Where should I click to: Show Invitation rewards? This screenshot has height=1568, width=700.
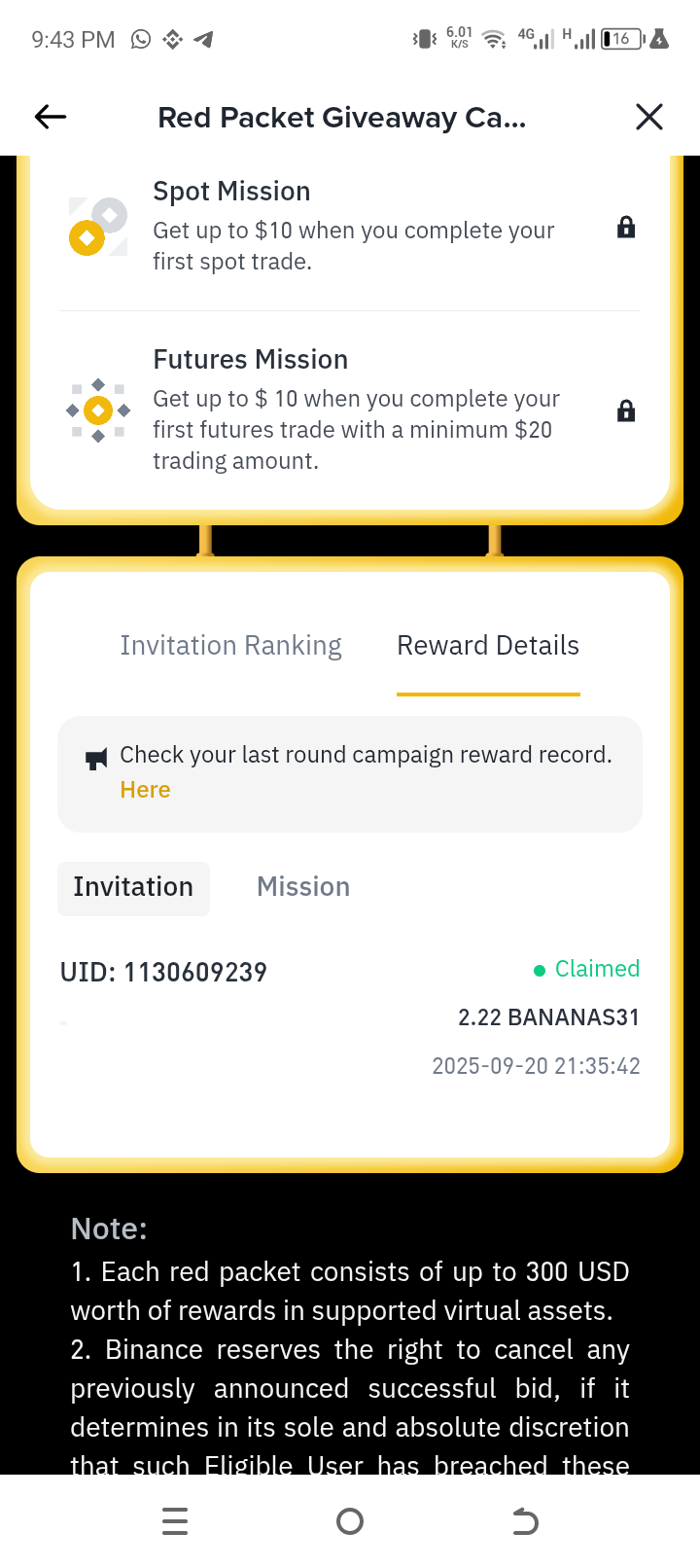(x=133, y=887)
